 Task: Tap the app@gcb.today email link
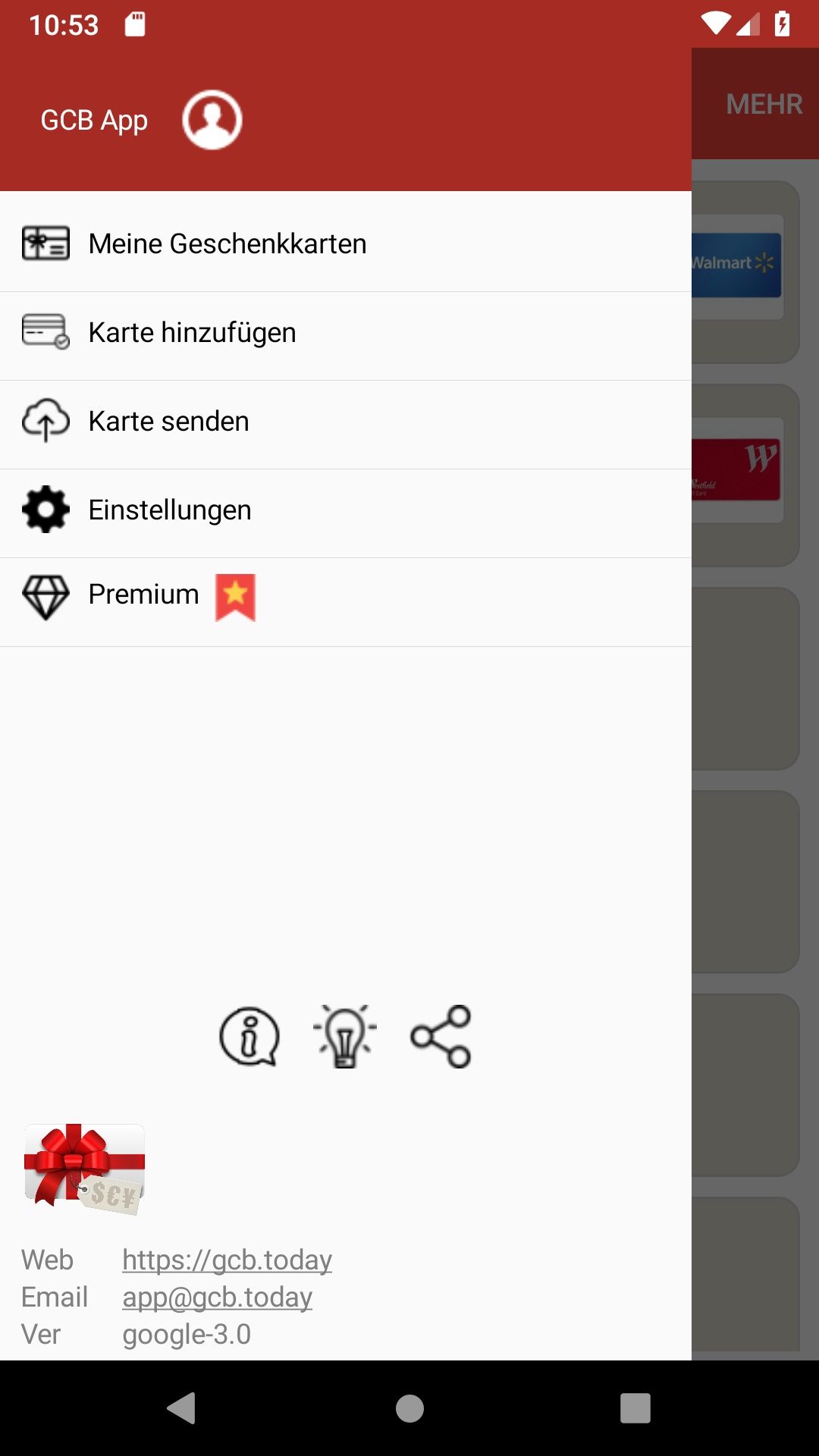click(217, 1297)
